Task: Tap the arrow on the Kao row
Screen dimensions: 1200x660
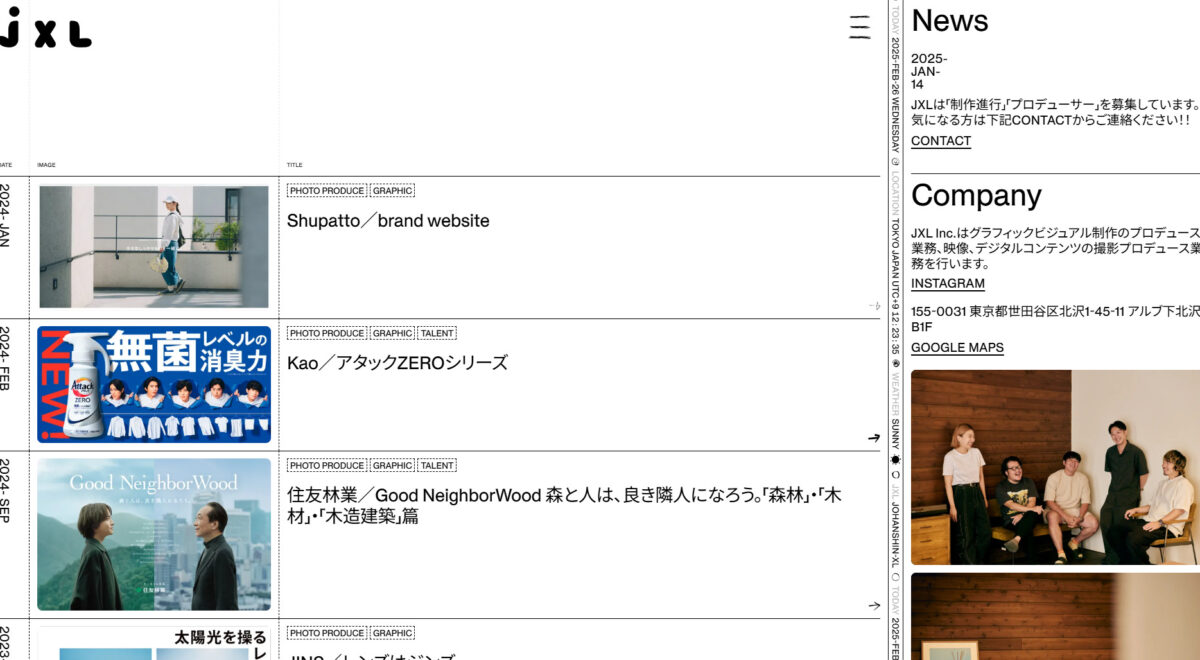Action: (x=873, y=437)
